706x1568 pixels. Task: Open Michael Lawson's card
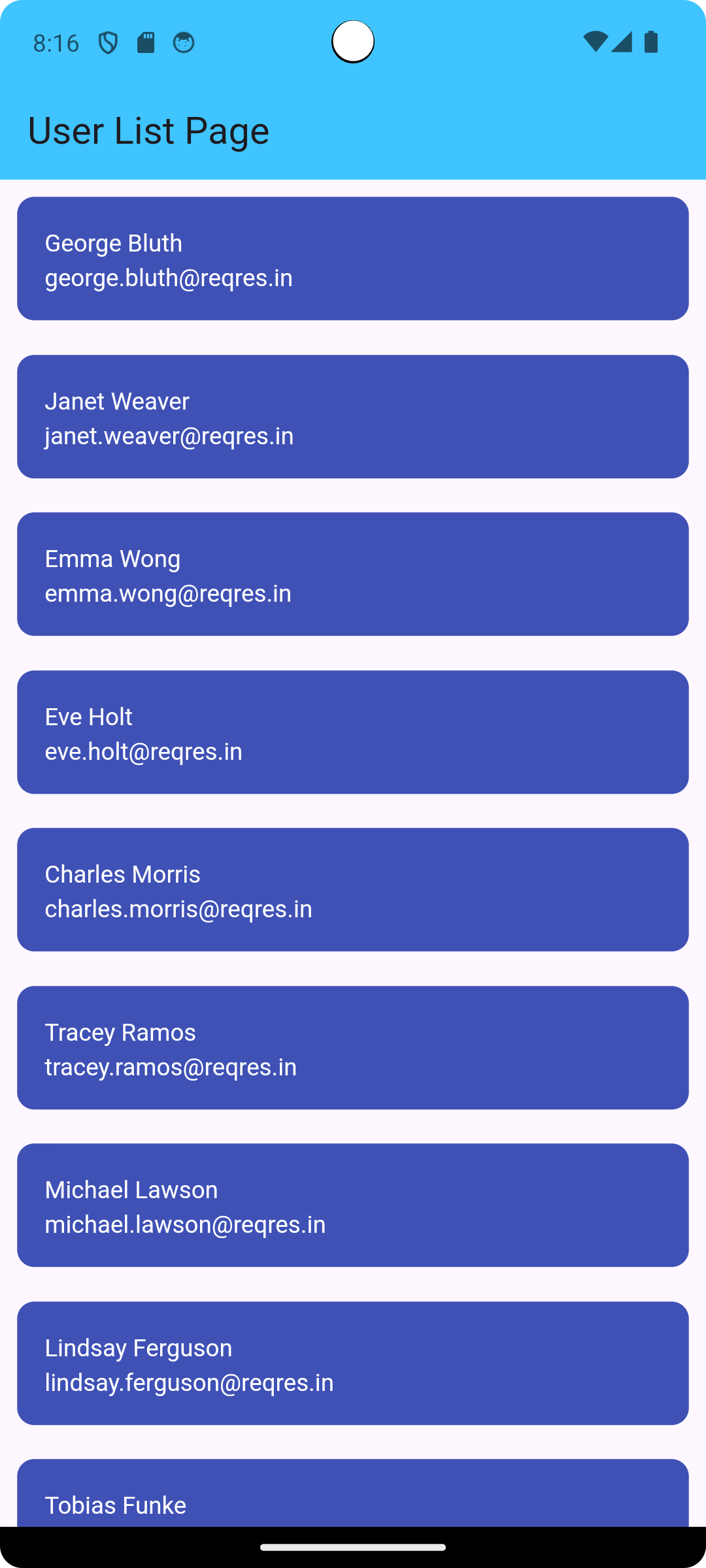[353, 1205]
